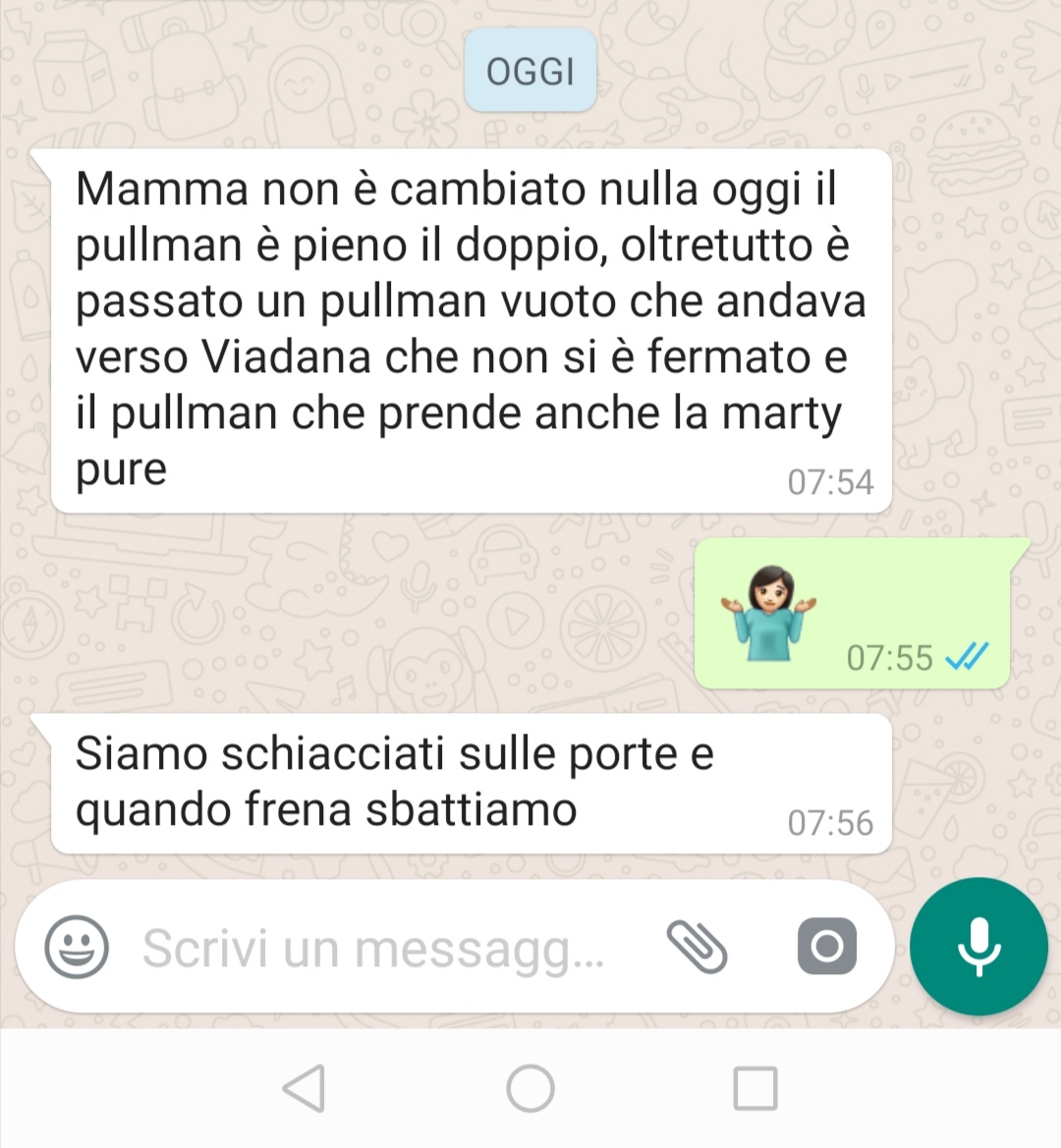Open the emoji picker in message bar

point(77,947)
